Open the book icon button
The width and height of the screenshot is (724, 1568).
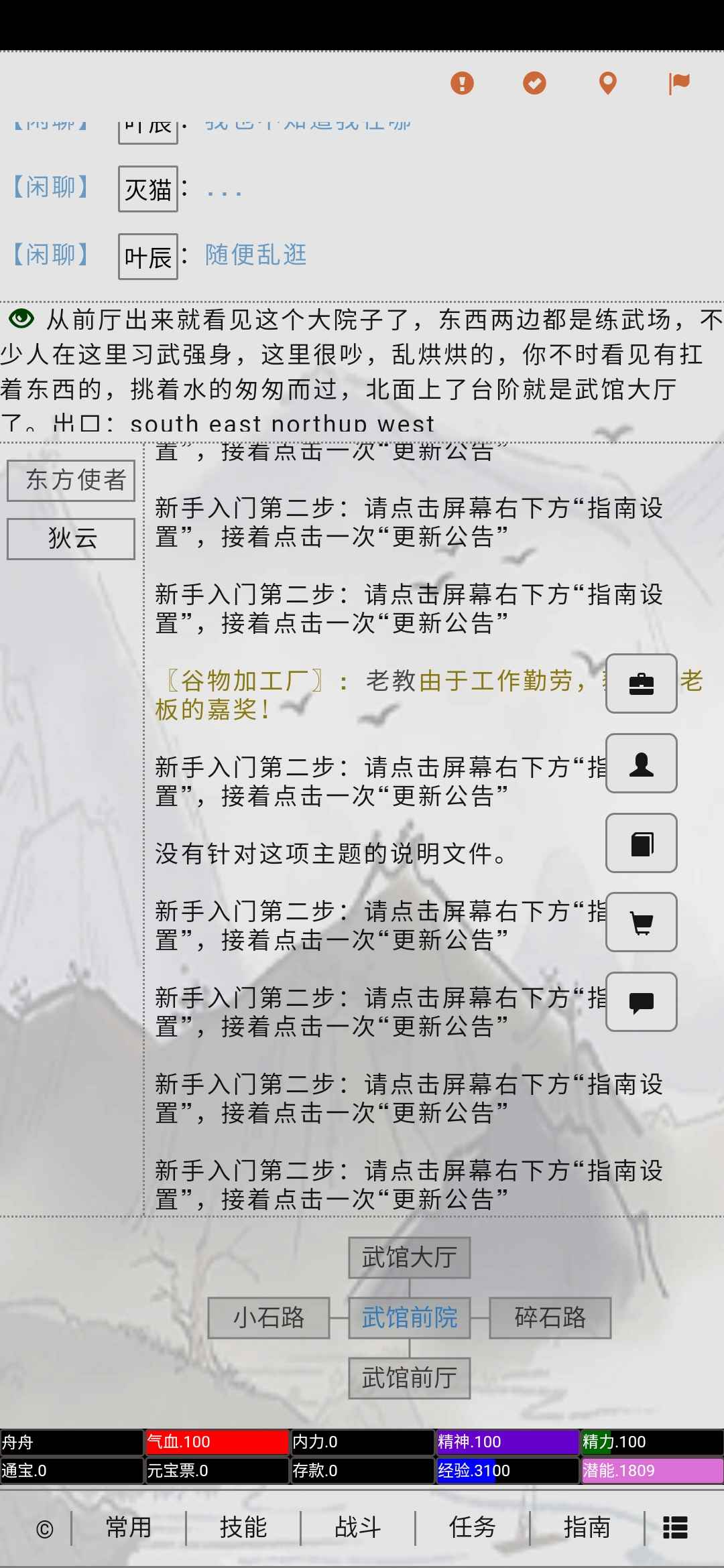click(x=642, y=843)
